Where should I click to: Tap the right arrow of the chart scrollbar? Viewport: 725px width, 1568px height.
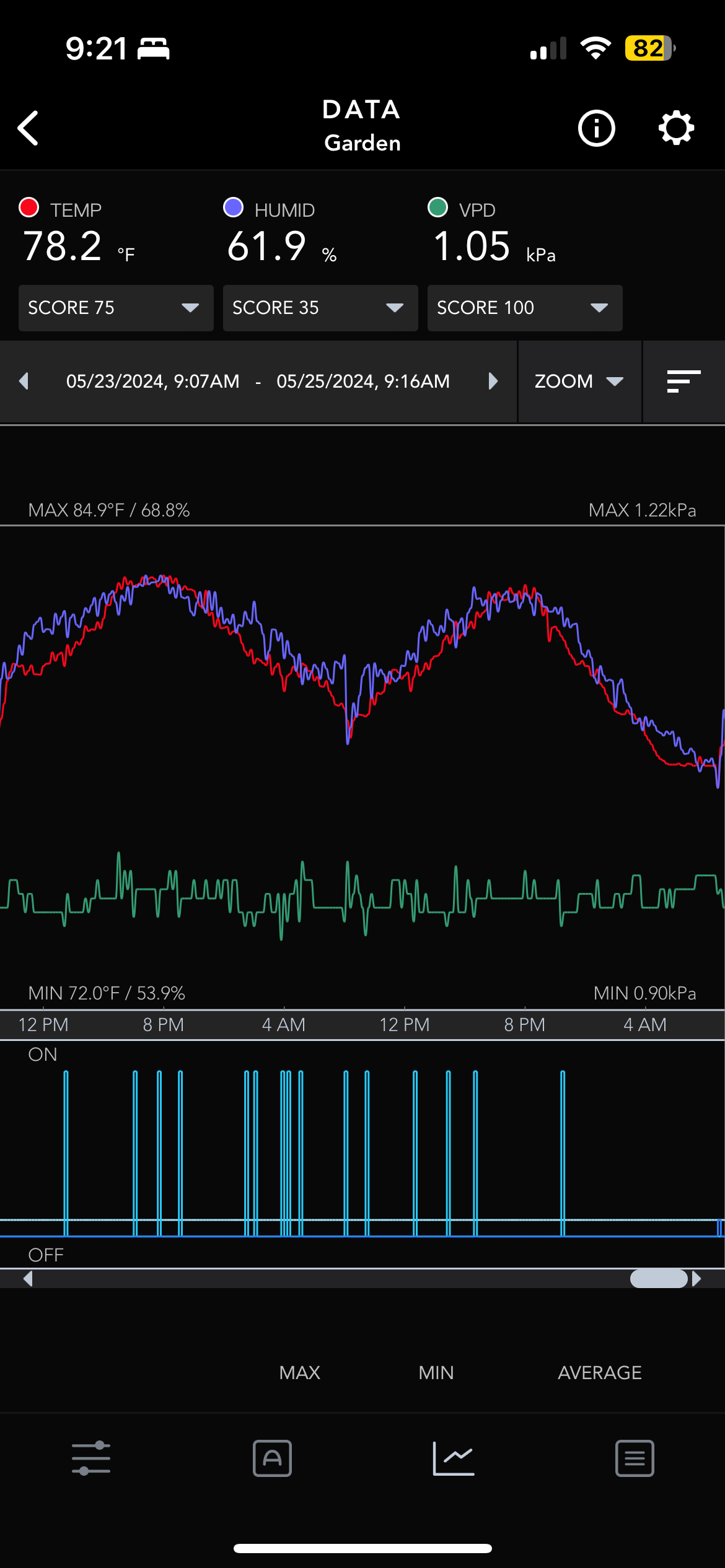click(697, 1278)
